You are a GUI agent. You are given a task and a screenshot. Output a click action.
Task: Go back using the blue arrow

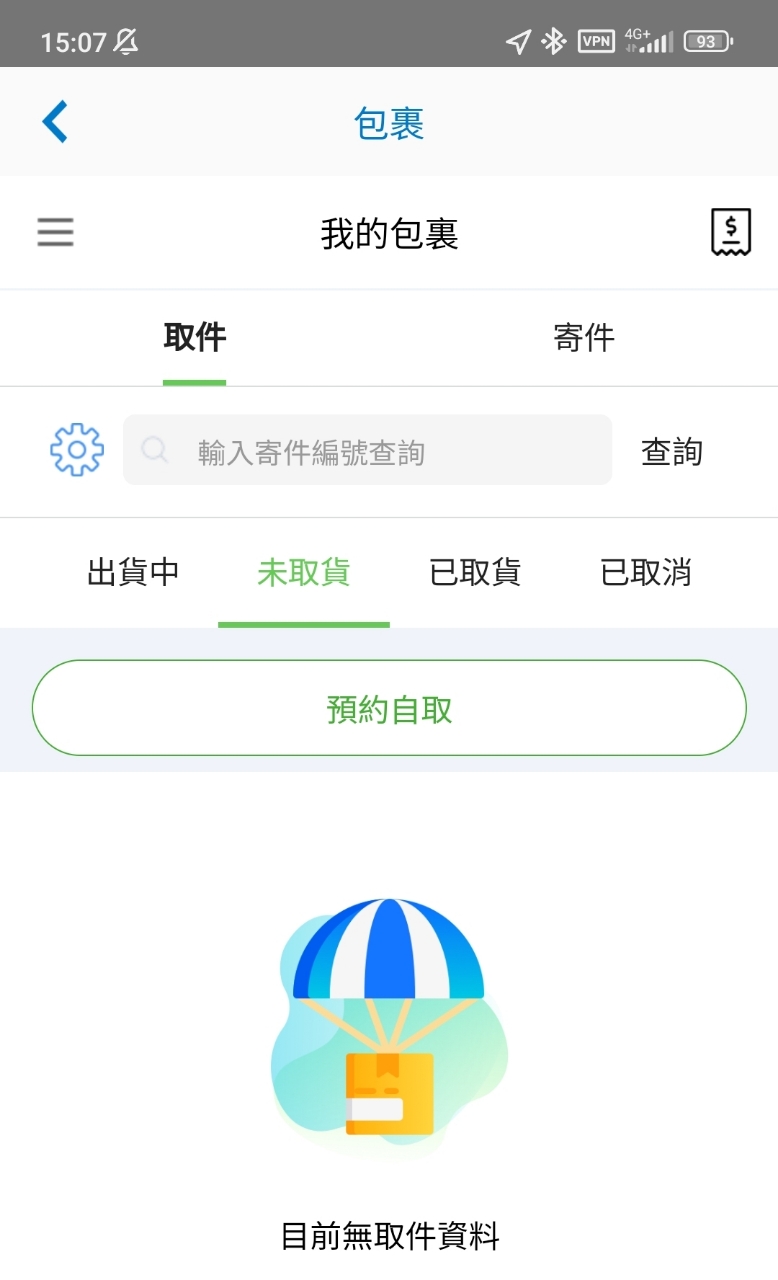pos(55,122)
